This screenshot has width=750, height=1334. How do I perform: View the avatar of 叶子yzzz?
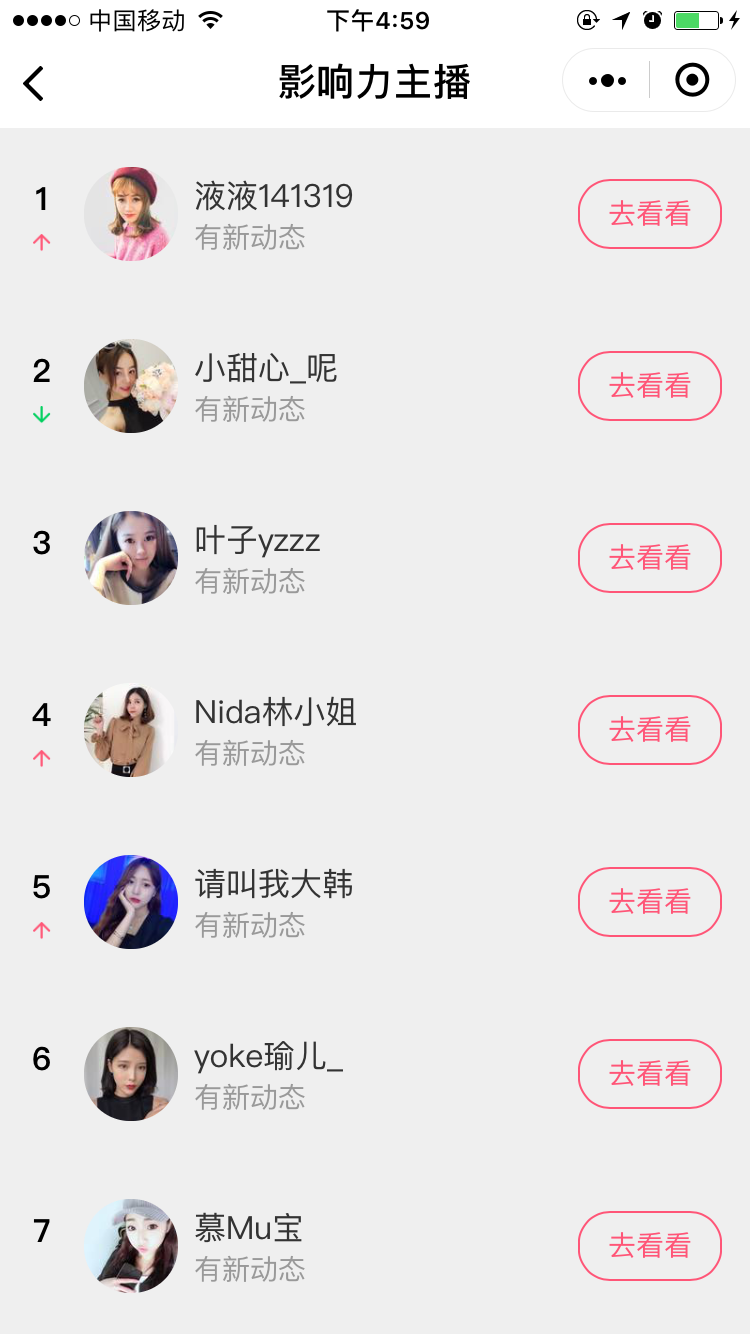(131, 558)
